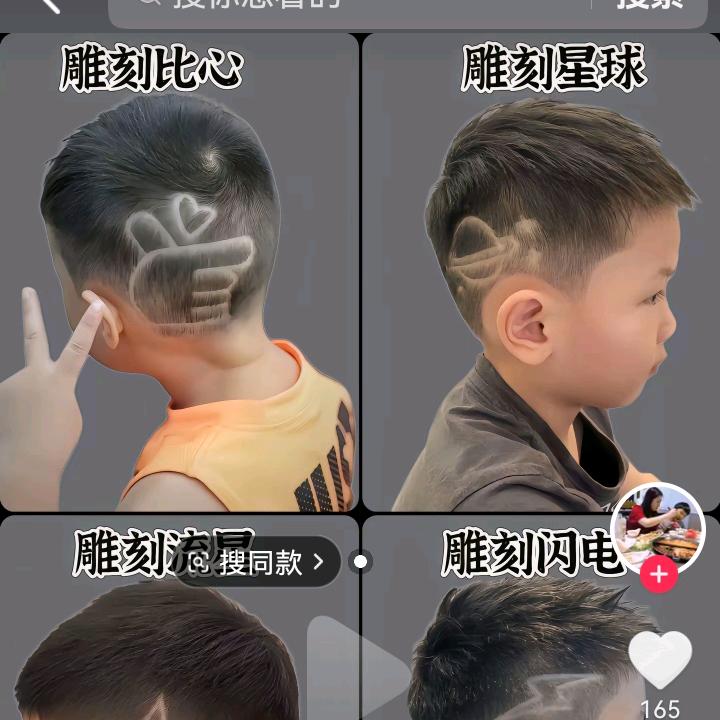Open 搜同款 to find similar styles
The width and height of the screenshot is (720, 720).
point(260,562)
